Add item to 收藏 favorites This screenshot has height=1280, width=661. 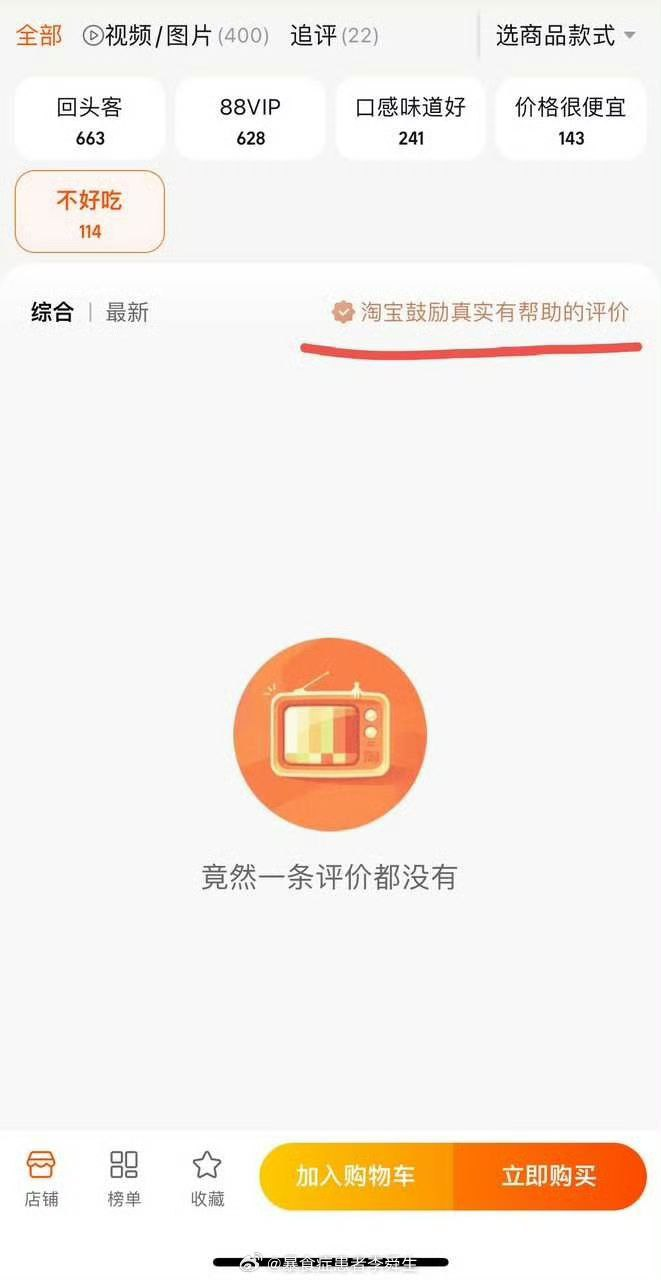(x=207, y=1178)
